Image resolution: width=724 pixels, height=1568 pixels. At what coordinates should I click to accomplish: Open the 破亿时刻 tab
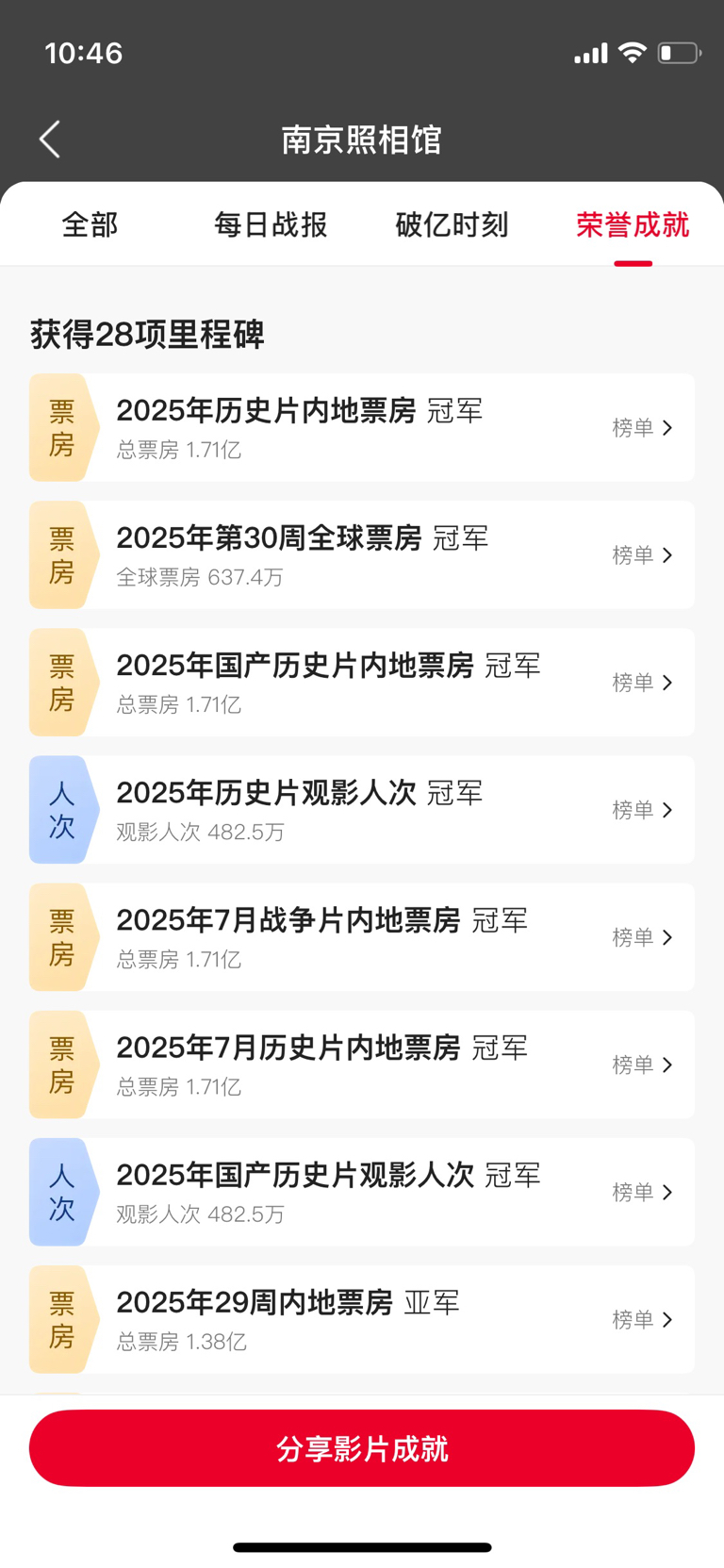(x=452, y=225)
